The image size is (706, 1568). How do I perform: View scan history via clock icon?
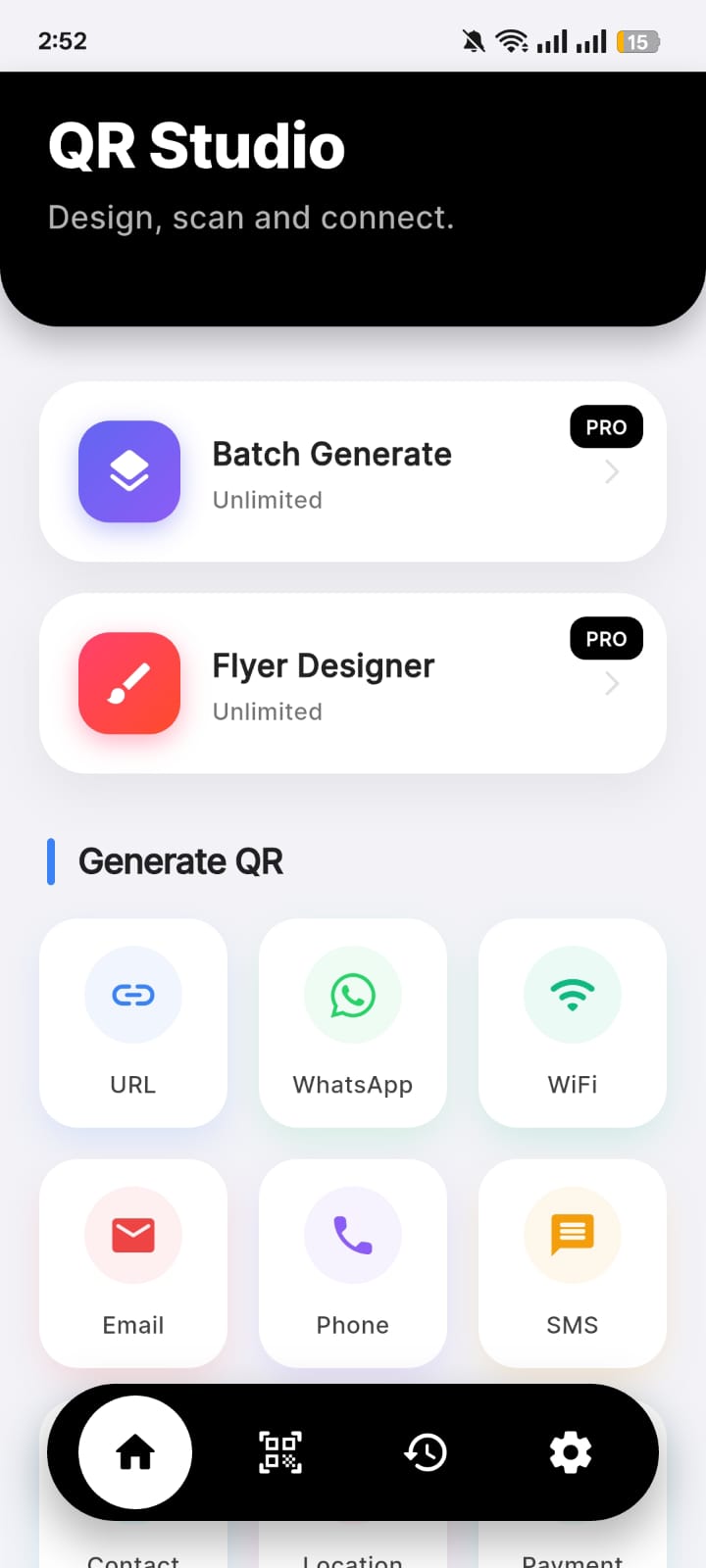pyautogui.click(x=426, y=1453)
